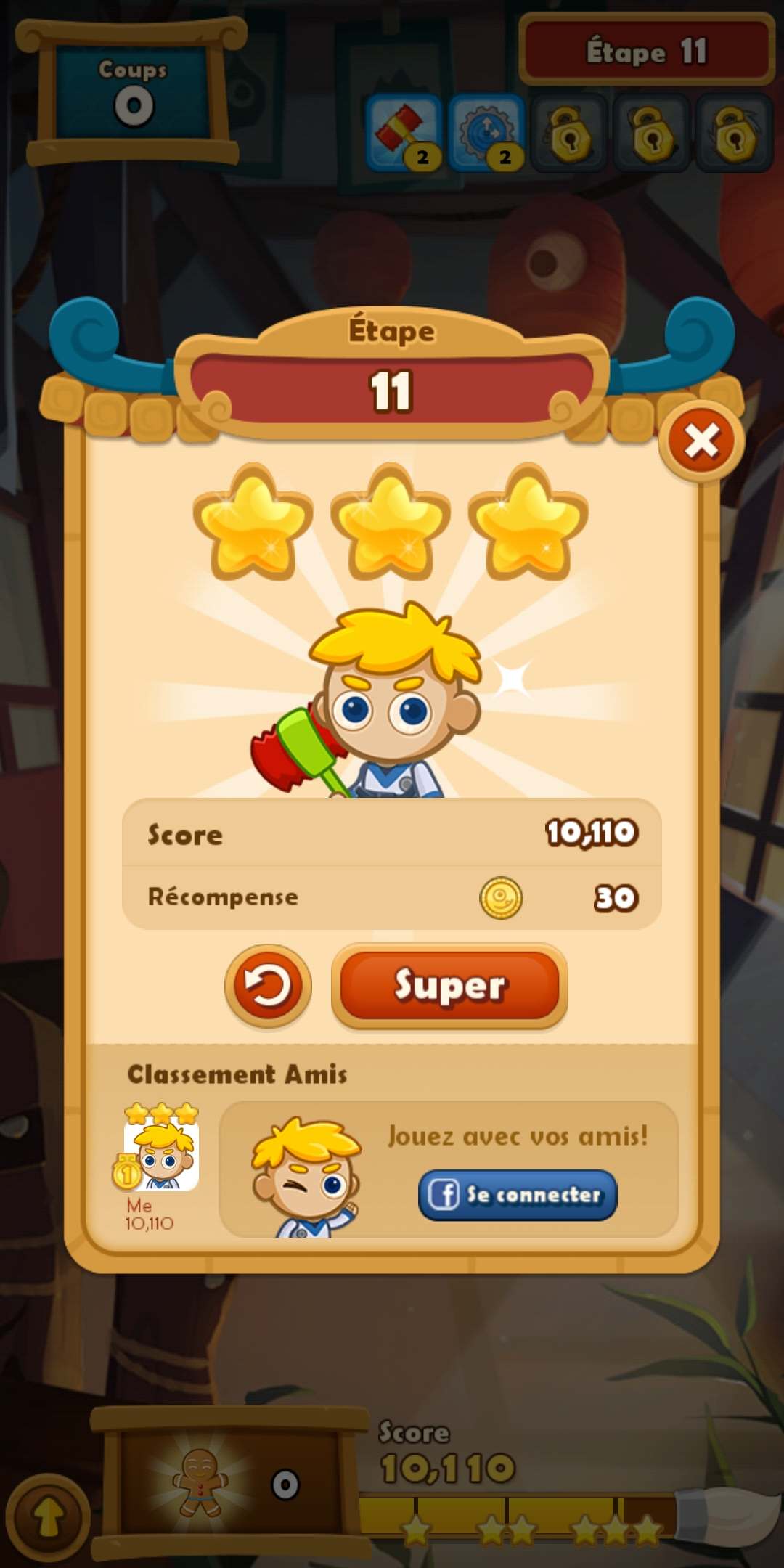Tap the yellow up-arrow button

(48, 1517)
